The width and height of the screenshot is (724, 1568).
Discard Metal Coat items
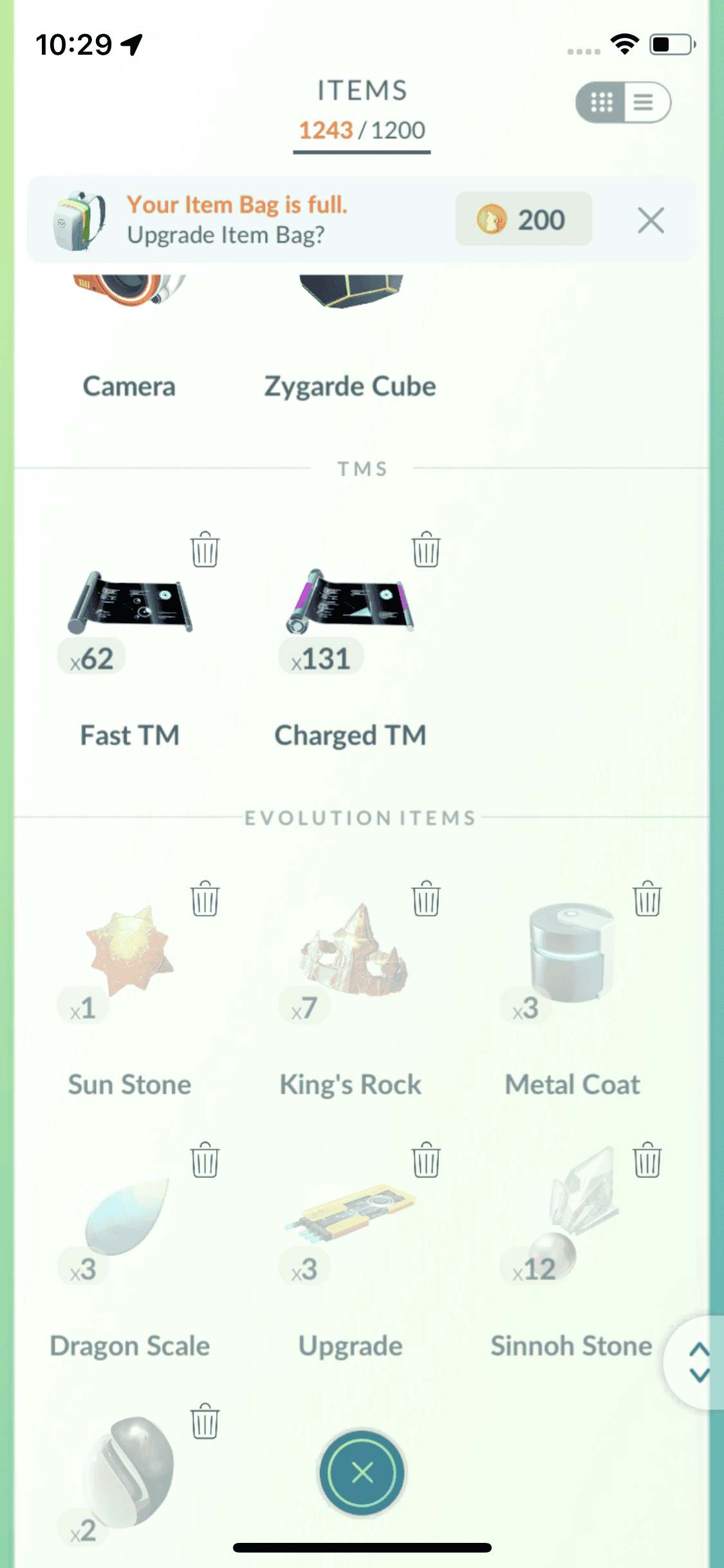pyautogui.click(x=647, y=899)
